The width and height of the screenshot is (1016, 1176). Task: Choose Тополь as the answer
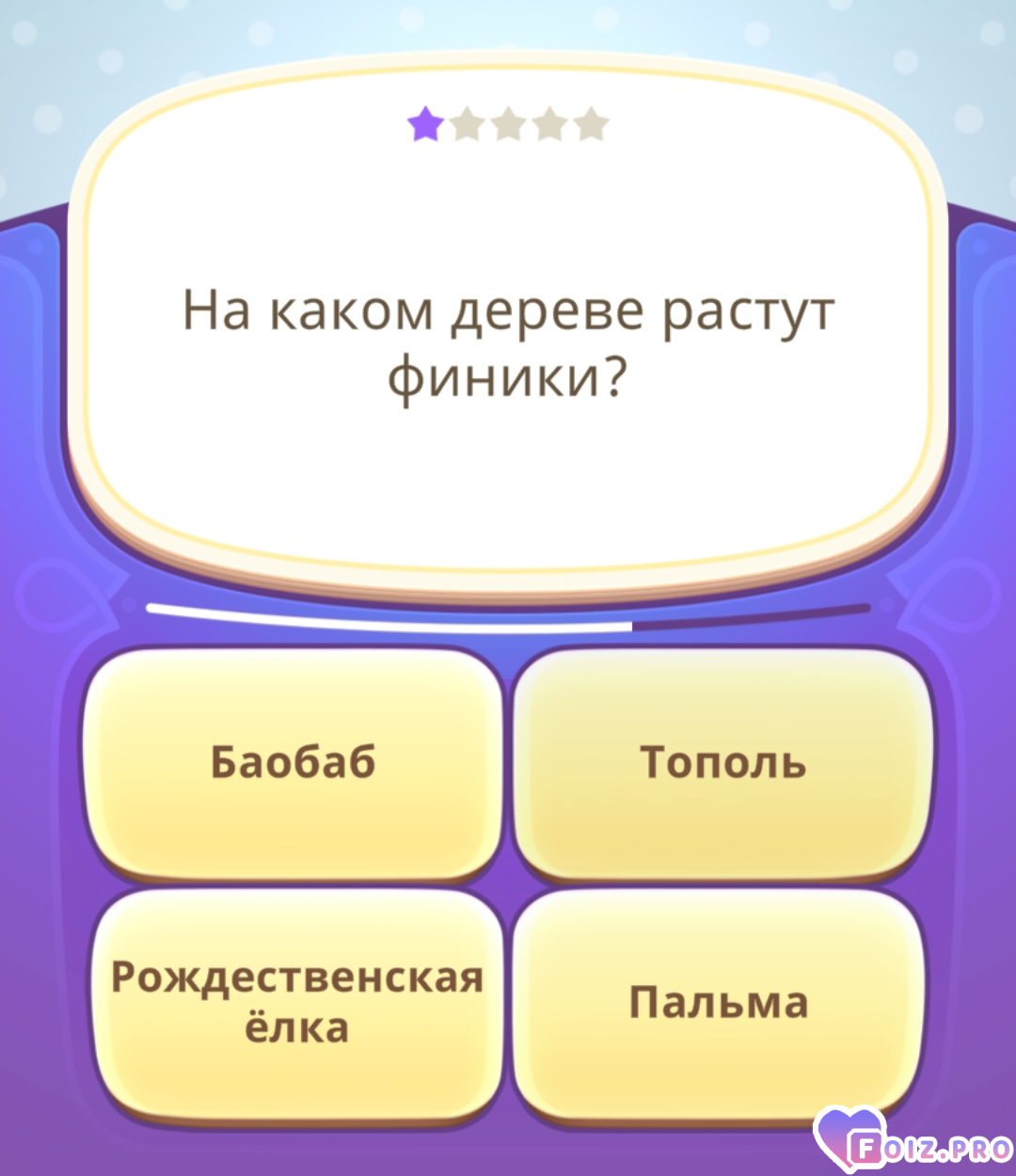pos(722,762)
